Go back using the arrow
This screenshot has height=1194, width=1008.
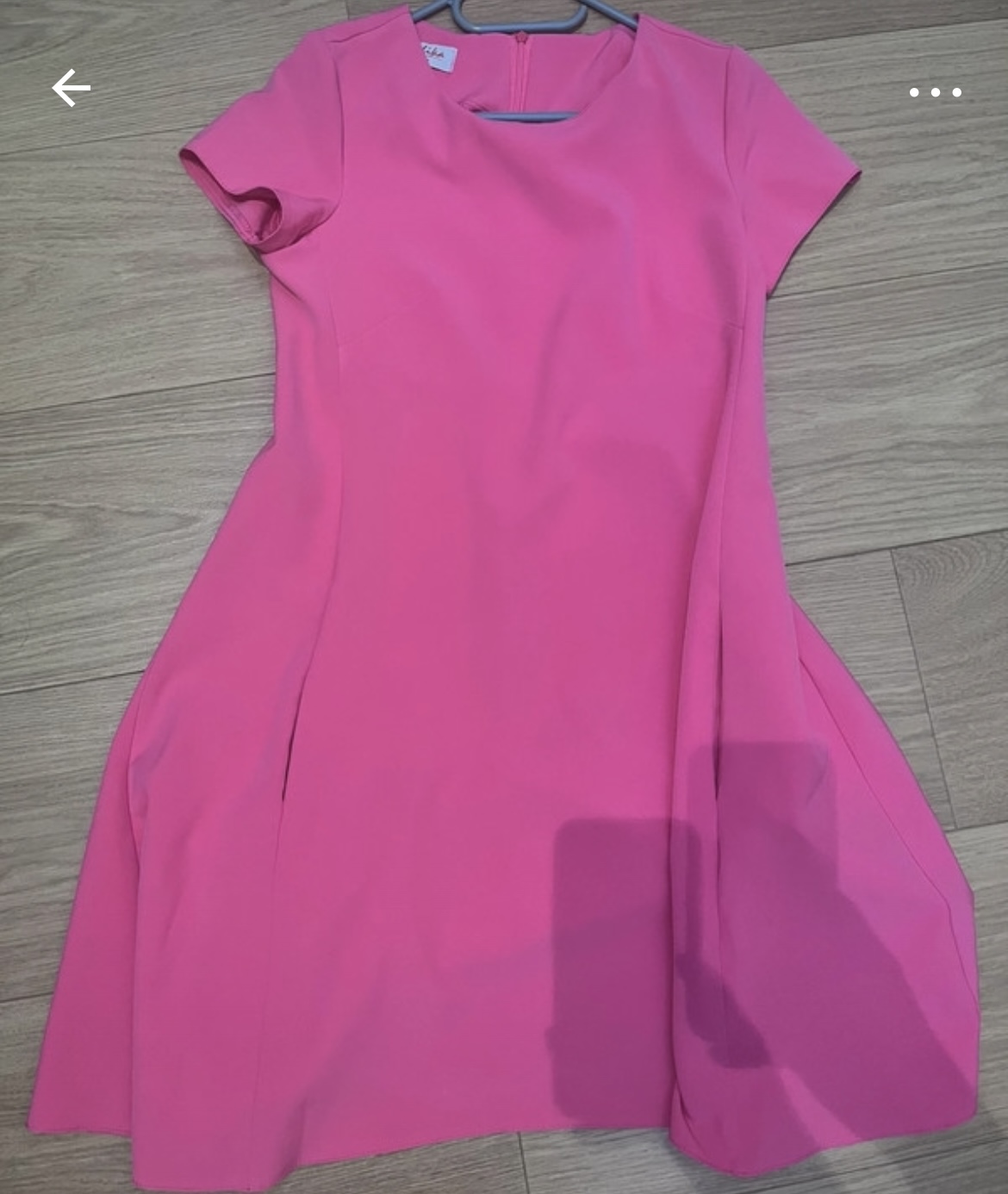pyautogui.click(x=71, y=89)
